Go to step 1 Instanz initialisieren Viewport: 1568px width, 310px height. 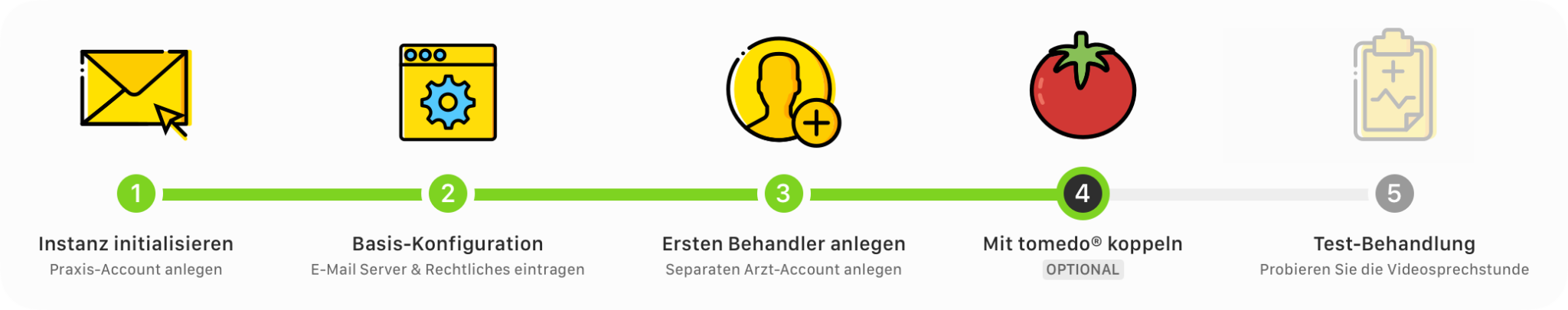coord(136,194)
